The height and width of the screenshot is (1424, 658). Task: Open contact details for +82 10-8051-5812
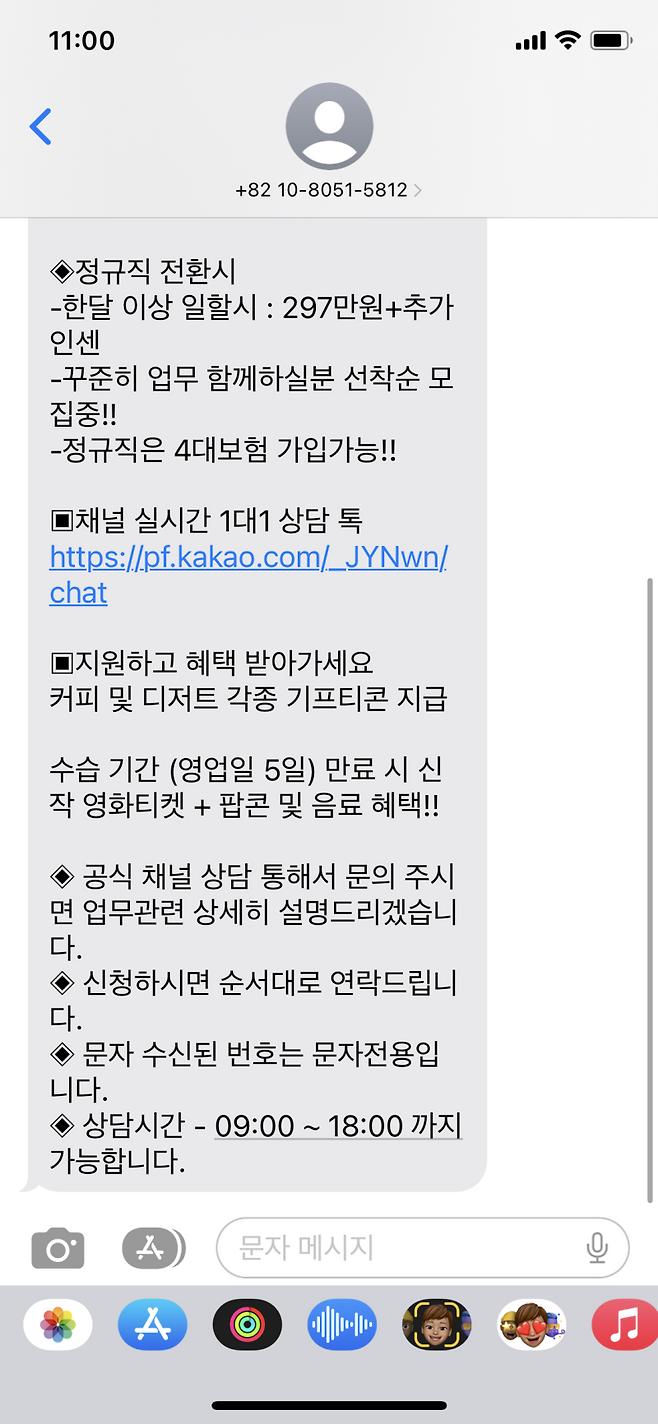[329, 189]
